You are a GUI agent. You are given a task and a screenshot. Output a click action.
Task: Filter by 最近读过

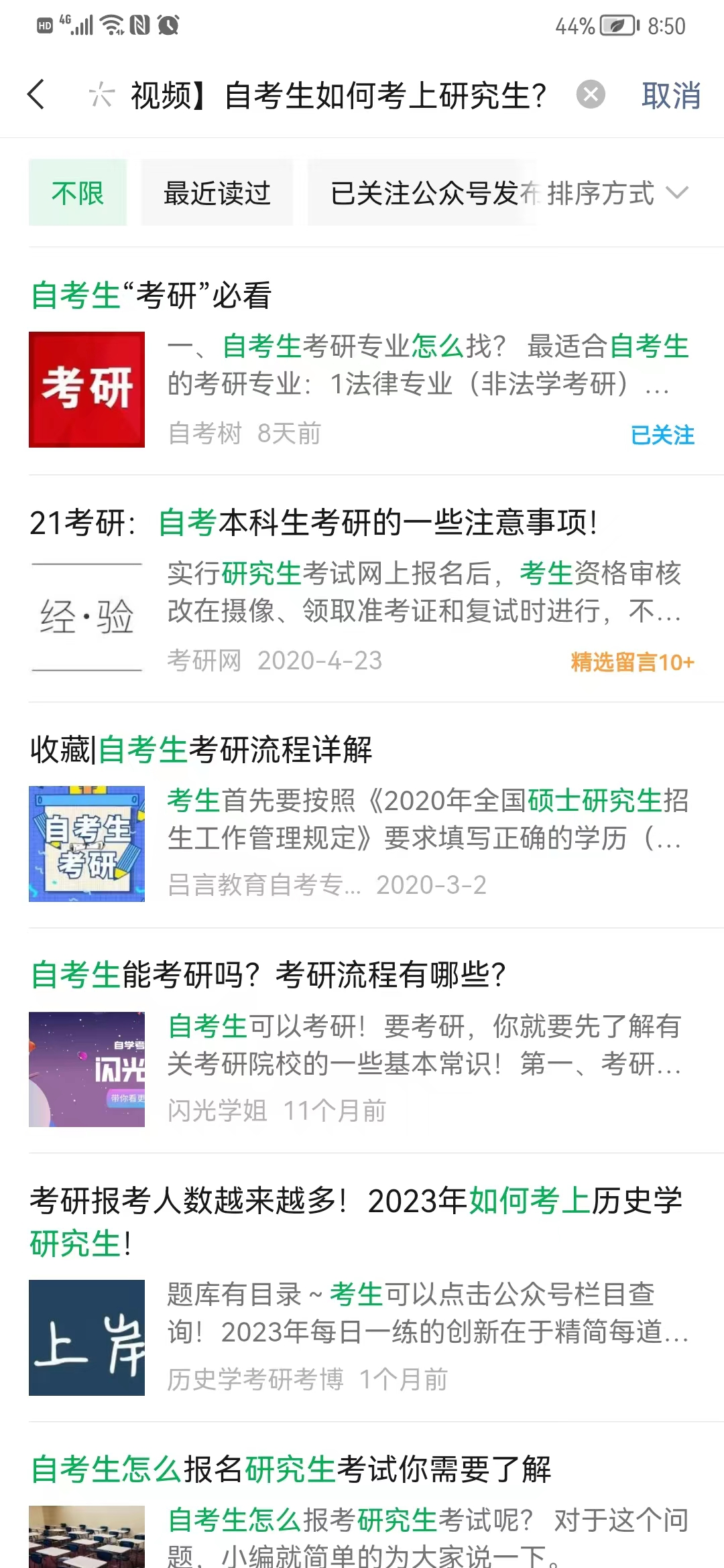(217, 193)
